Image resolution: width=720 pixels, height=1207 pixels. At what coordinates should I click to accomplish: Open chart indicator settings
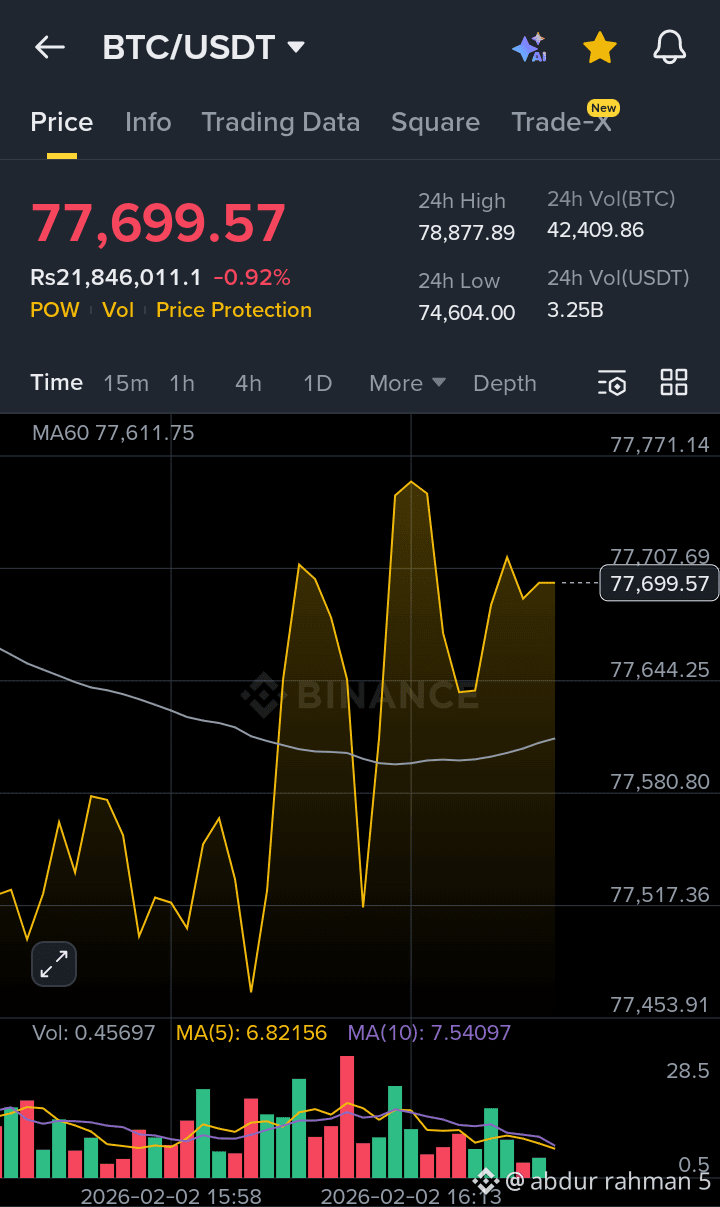coord(611,383)
